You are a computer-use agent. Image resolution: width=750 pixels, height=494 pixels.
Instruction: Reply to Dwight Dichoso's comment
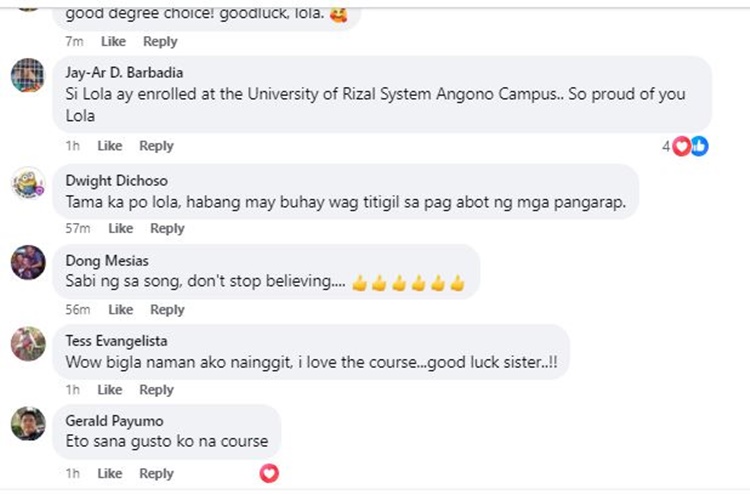pos(166,228)
